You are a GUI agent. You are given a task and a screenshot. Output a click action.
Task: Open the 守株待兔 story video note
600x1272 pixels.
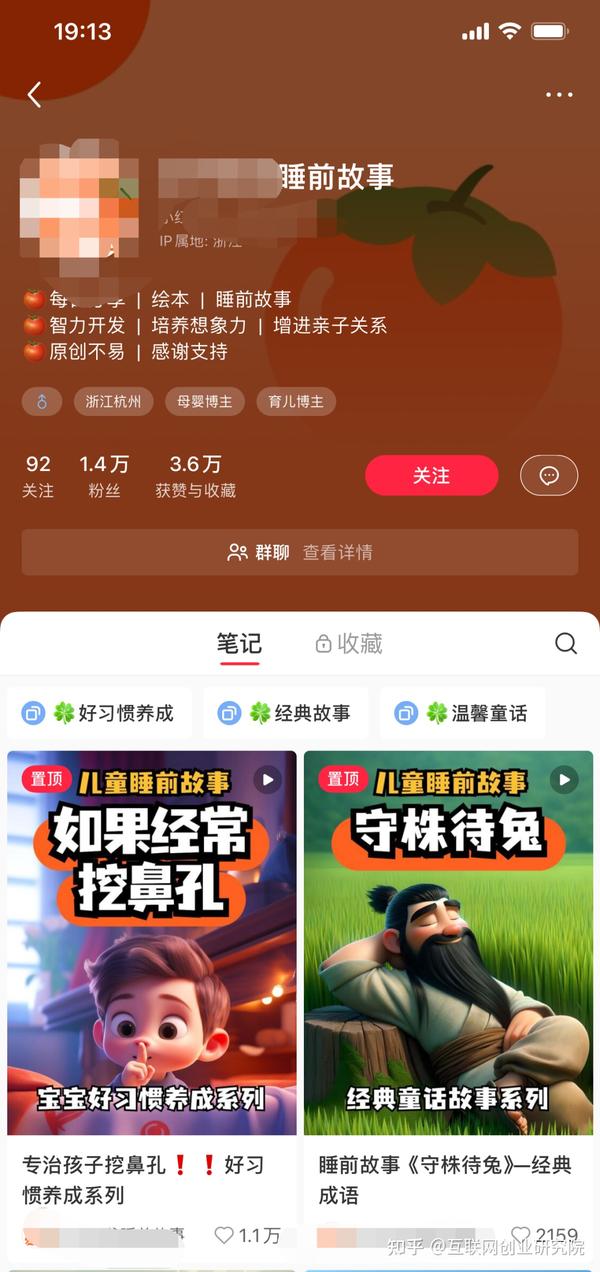pyautogui.click(x=448, y=942)
